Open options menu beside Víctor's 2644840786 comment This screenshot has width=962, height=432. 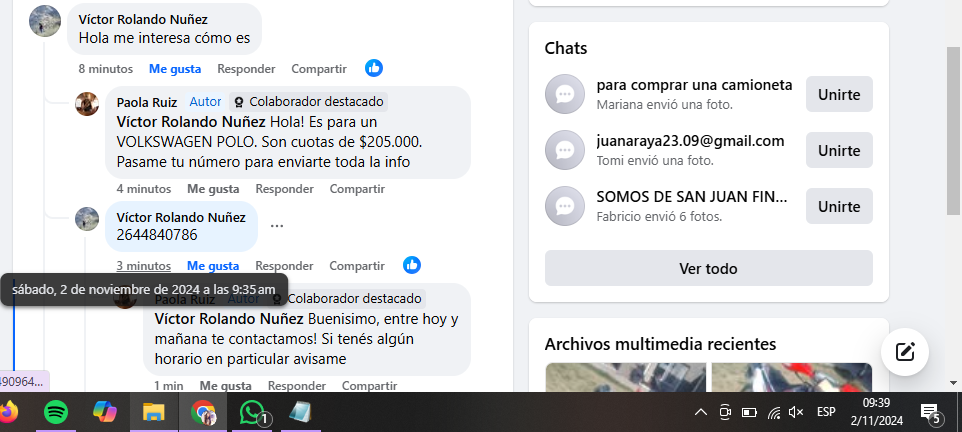pos(277,226)
